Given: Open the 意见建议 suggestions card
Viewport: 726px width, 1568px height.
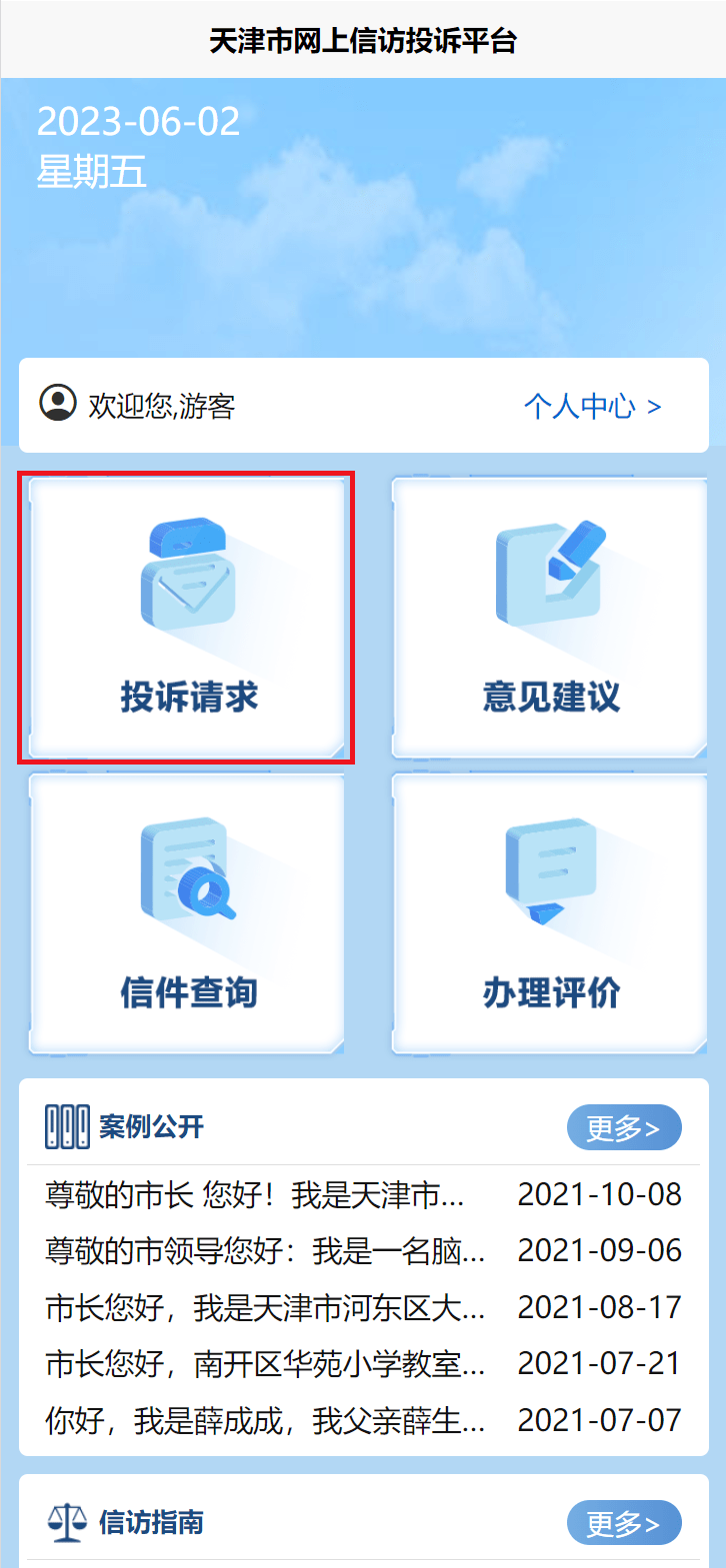Looking at the screenshot, I should 550,618.
